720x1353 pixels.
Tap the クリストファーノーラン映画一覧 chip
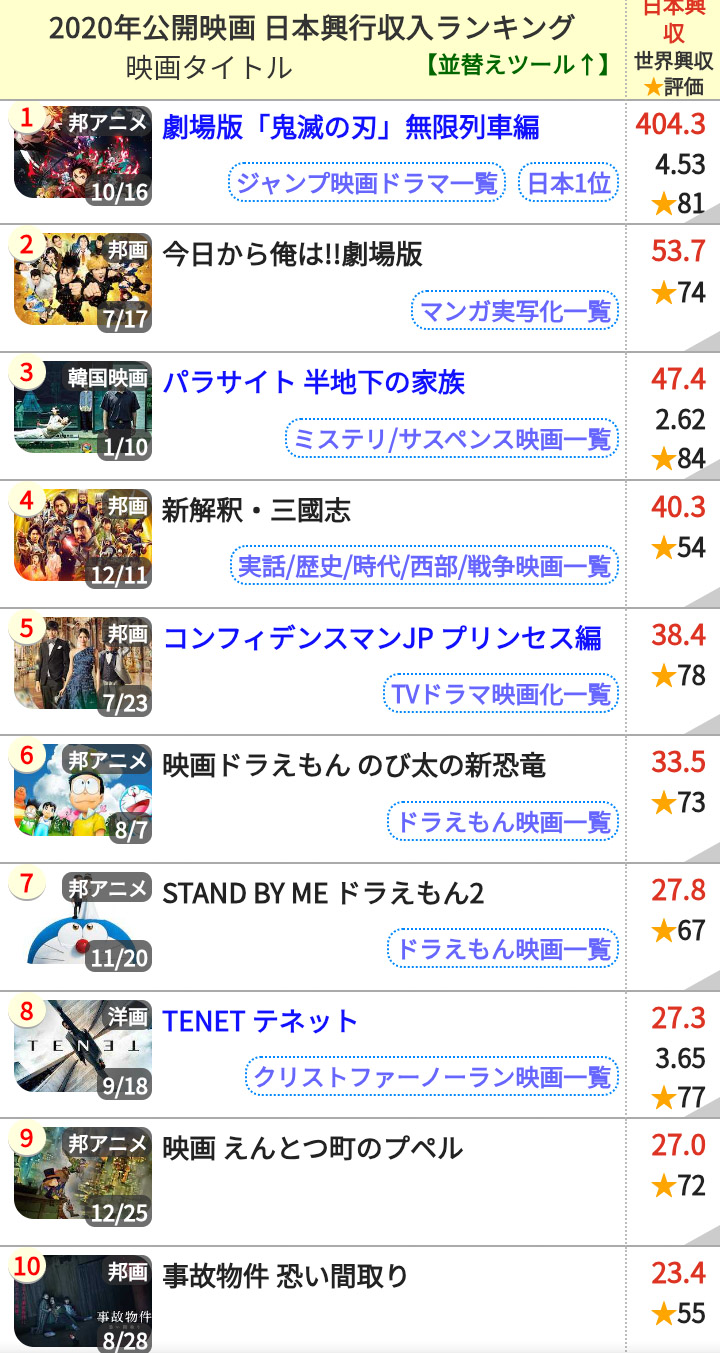431,1077
